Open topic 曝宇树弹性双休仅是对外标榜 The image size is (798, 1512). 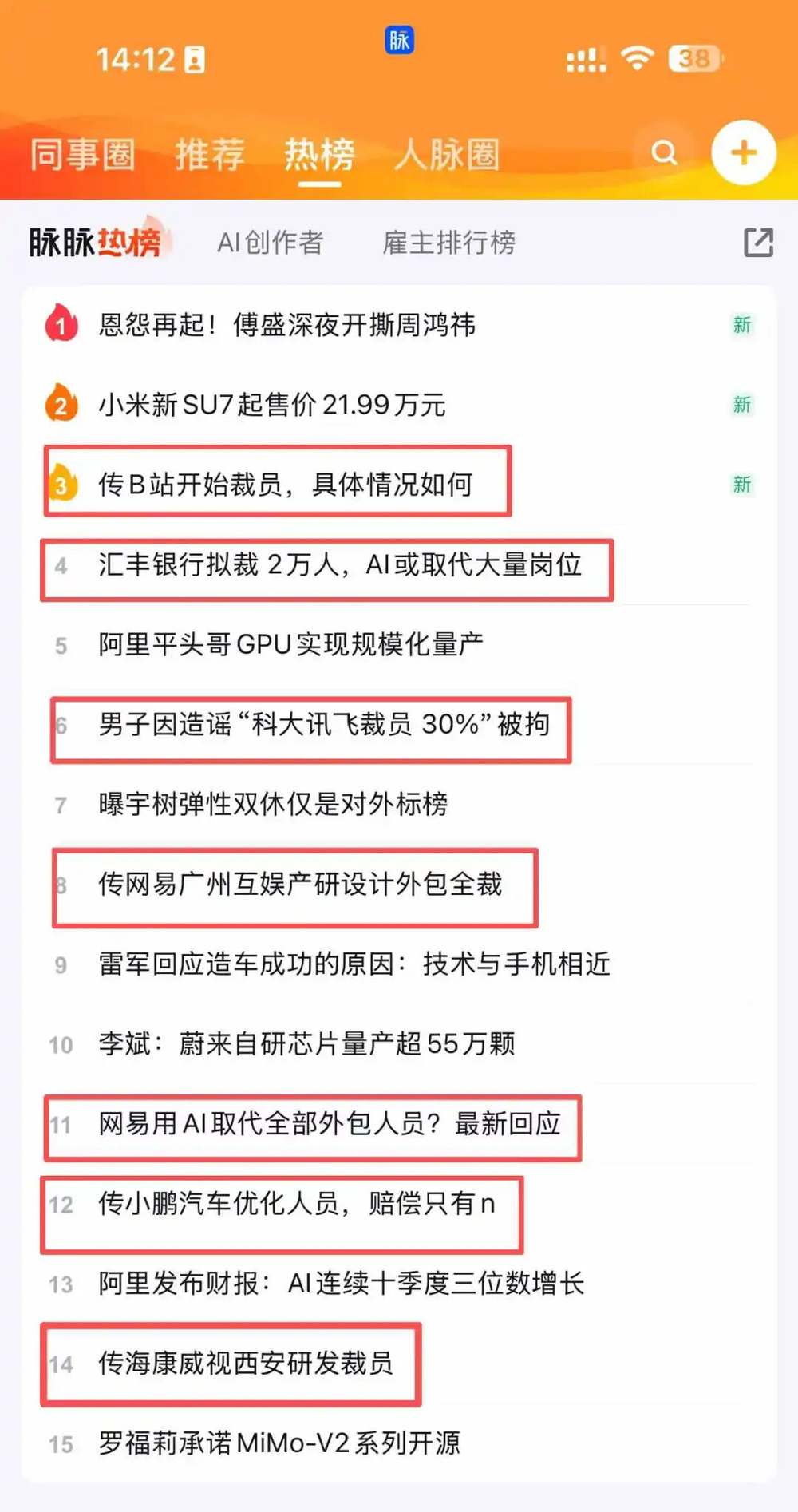coord(273,804)
